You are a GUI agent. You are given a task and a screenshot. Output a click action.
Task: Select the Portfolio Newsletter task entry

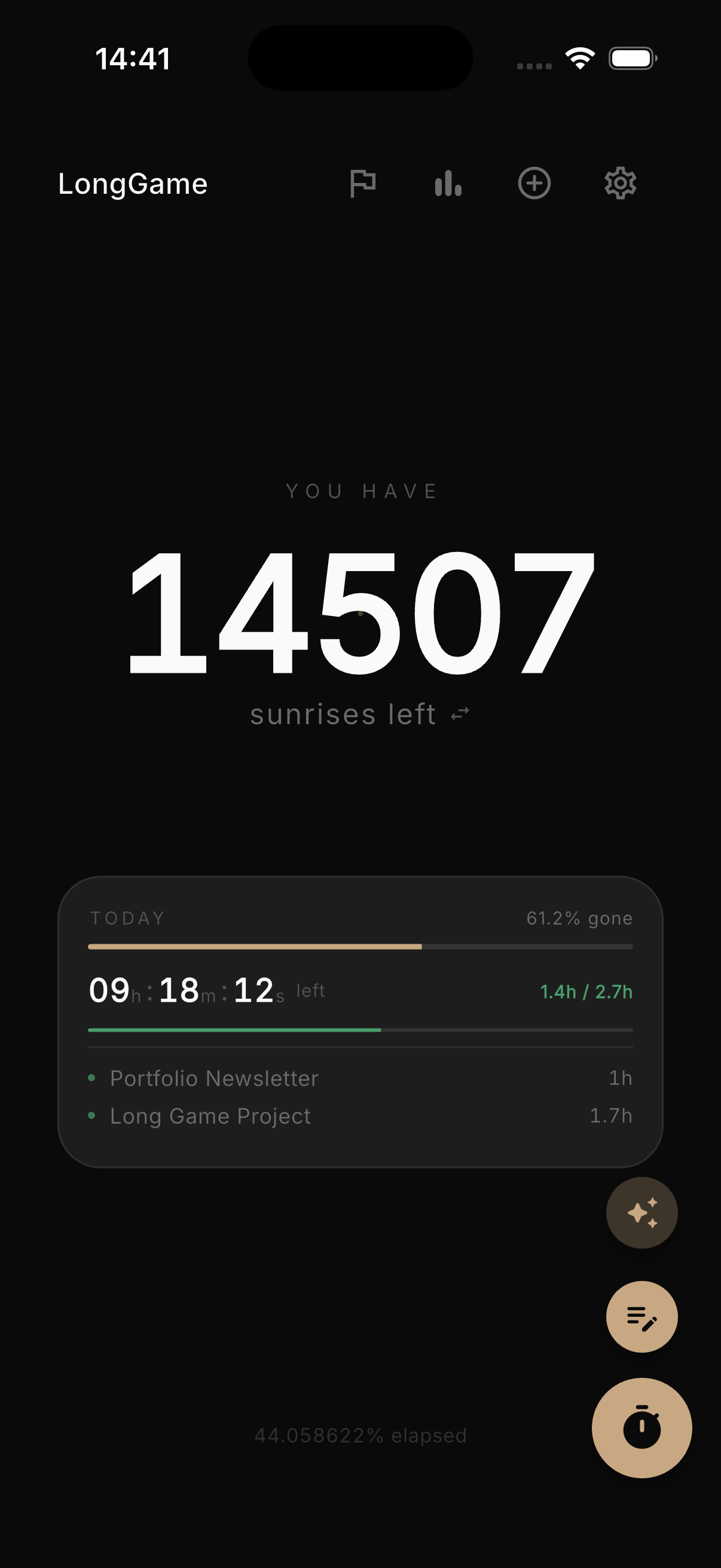[213, 1078]
